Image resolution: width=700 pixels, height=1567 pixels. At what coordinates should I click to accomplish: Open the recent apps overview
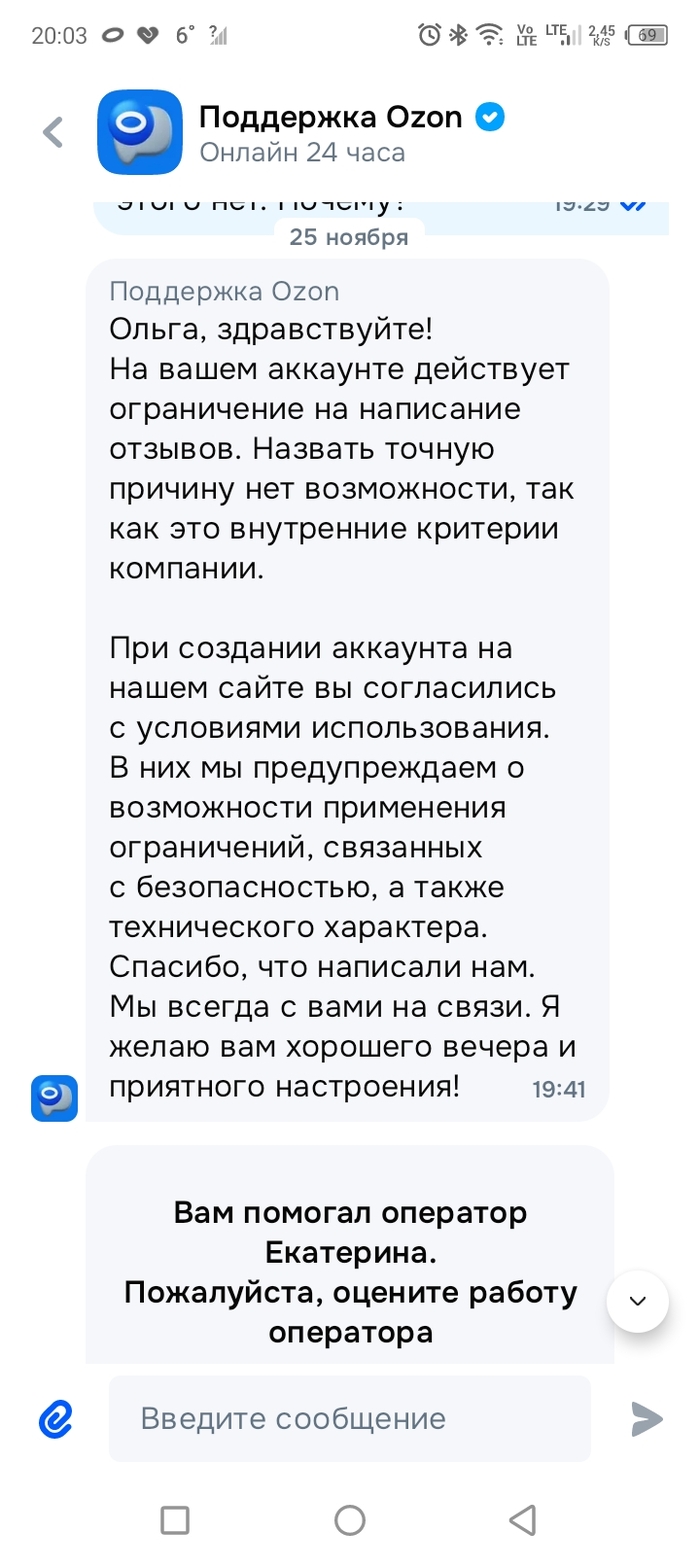point(175,1520)
